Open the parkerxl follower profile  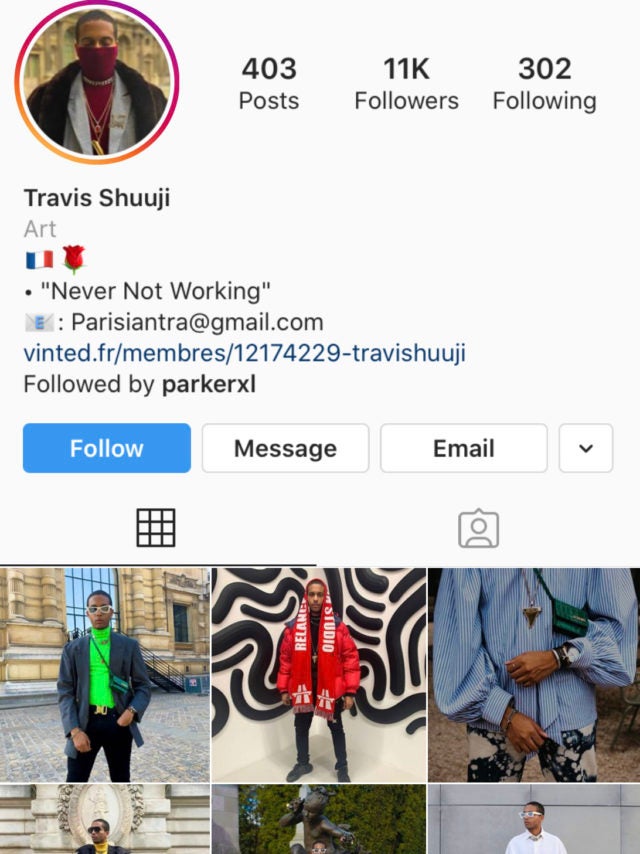click(208, 384)
